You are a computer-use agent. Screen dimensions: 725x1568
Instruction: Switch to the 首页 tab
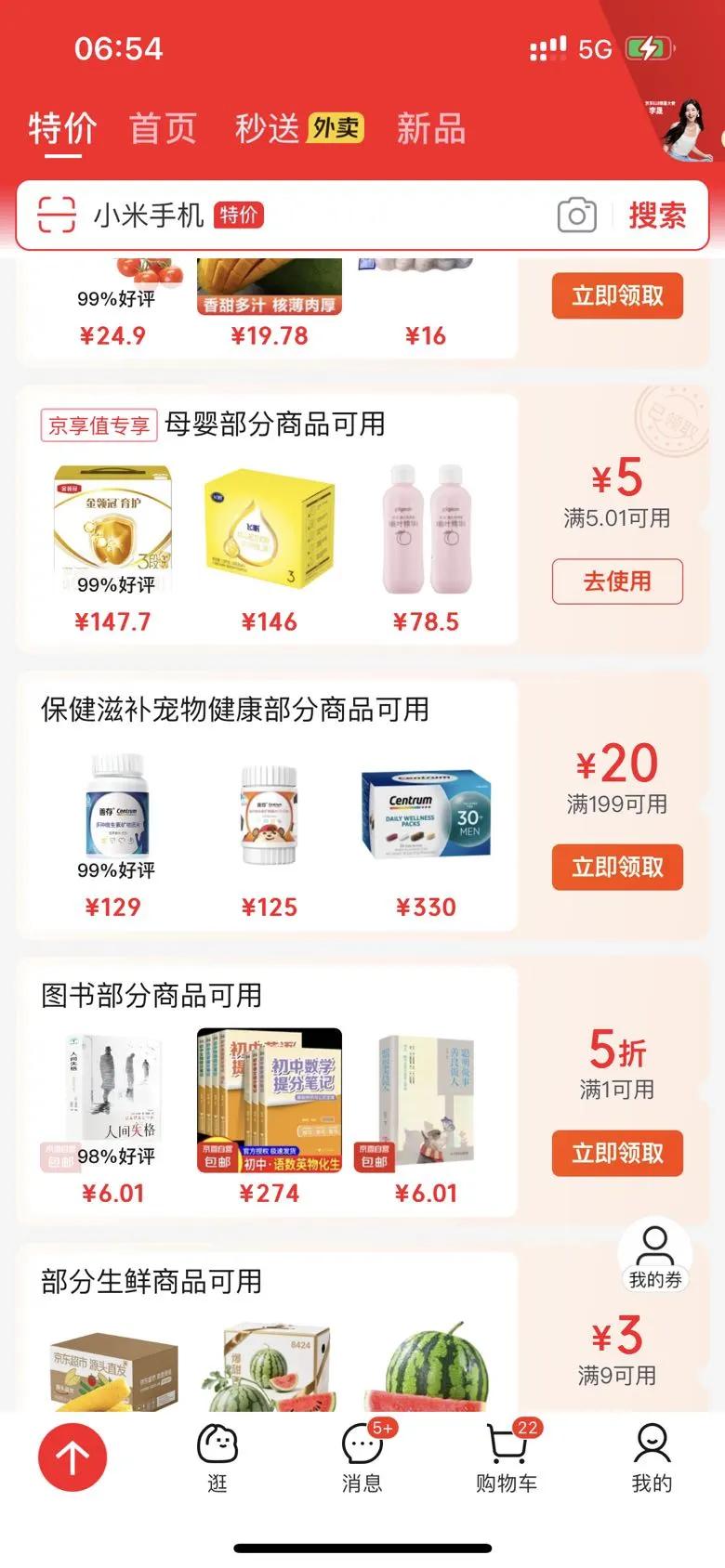coord(163,128)
